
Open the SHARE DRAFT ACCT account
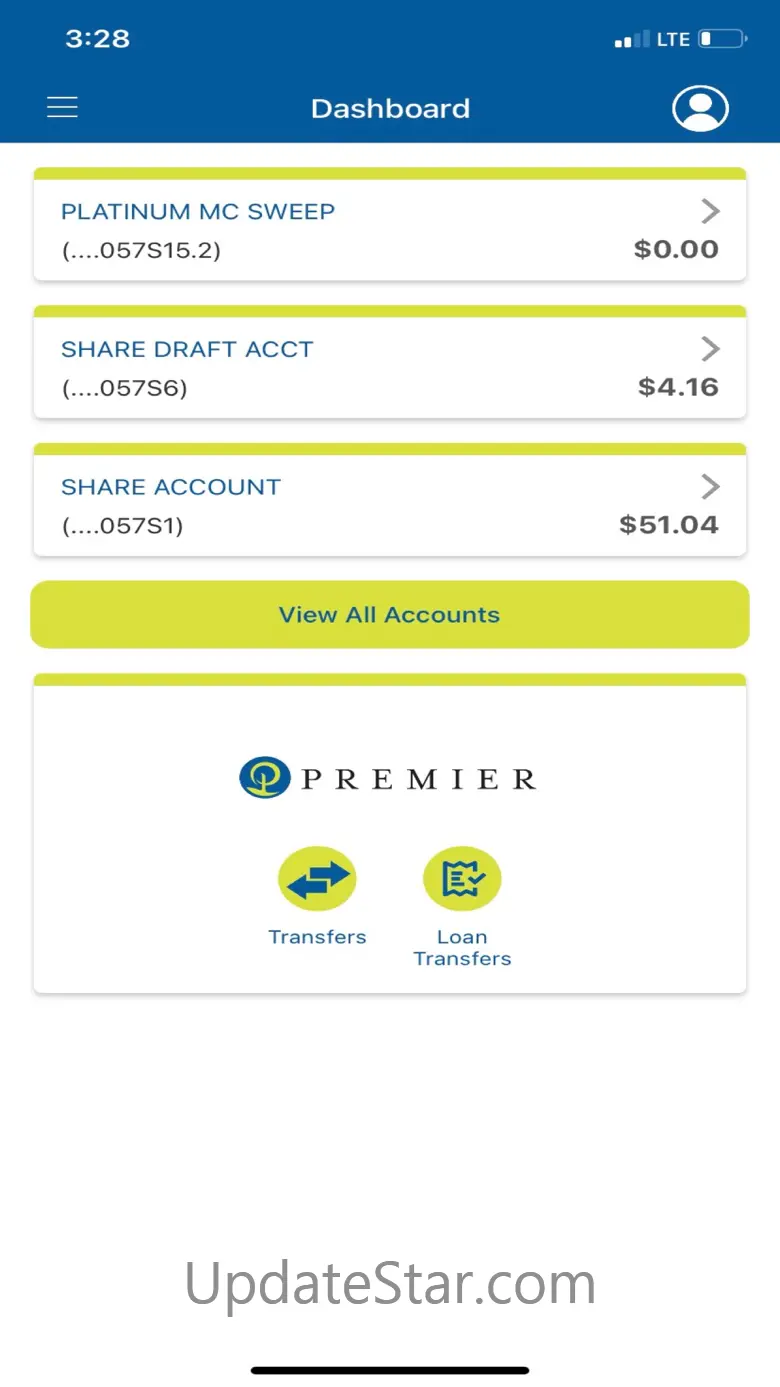click(x=390, y=363)
